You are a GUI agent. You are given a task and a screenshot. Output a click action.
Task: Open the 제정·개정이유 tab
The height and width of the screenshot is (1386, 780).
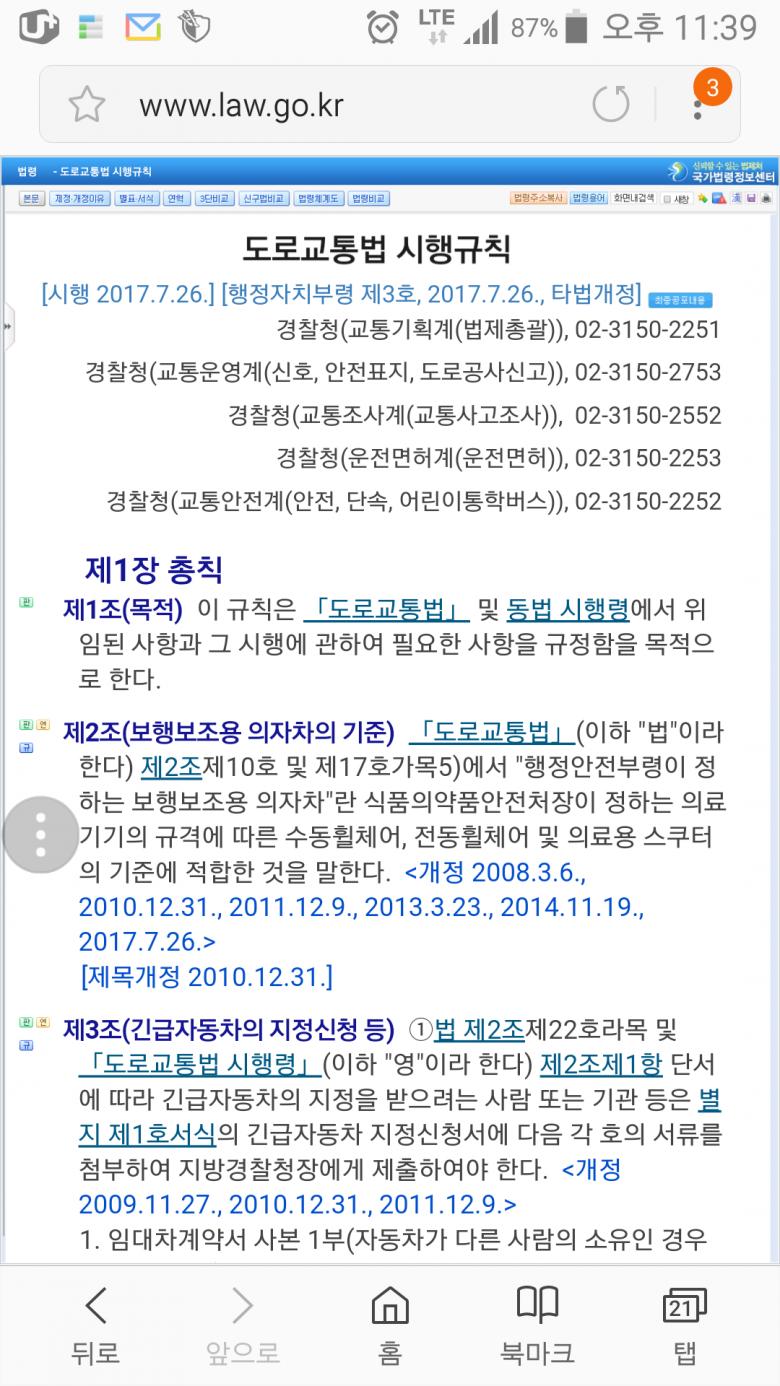[x=80, y=198]
